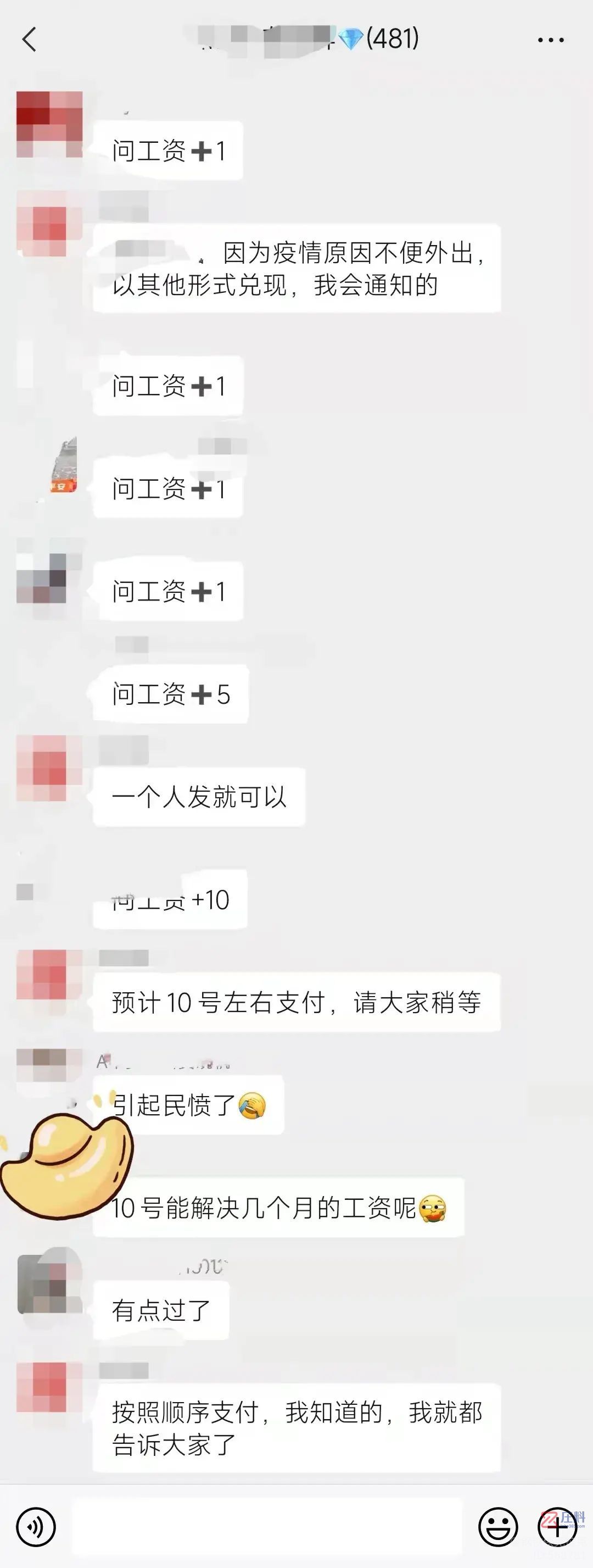This screenshot has width=593, height=1568.
Task: Open the plus attachments menu
Action: [x=557, y=1527]
